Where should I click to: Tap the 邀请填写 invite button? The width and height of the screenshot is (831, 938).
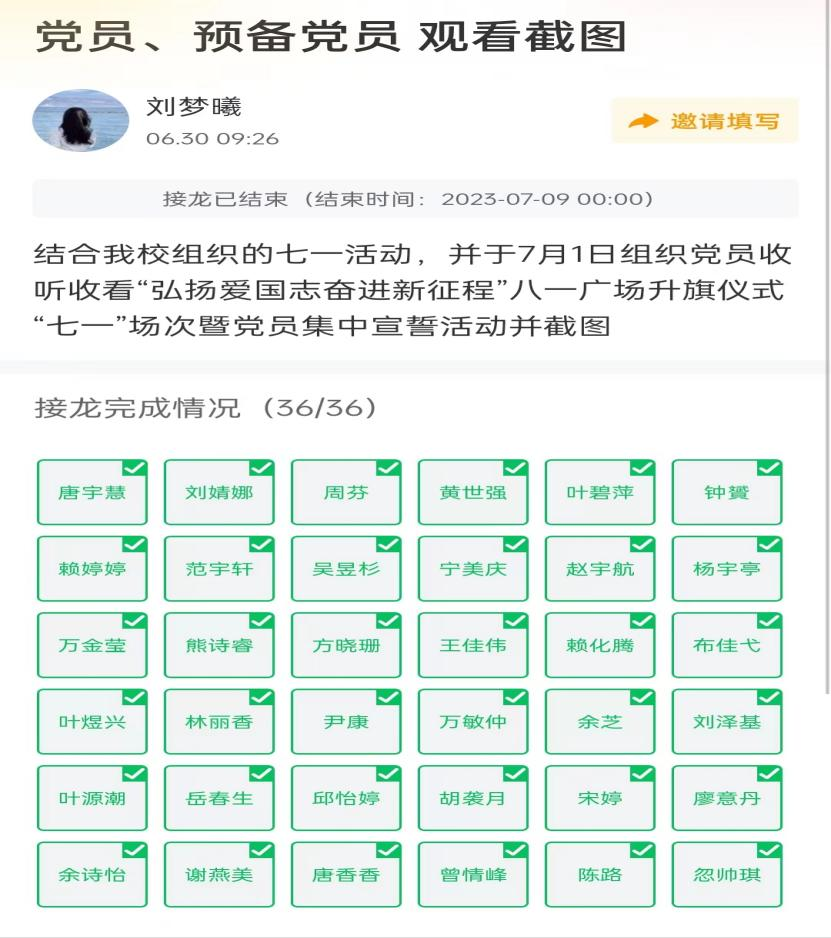pyautogui.click(x=704, y=121)
